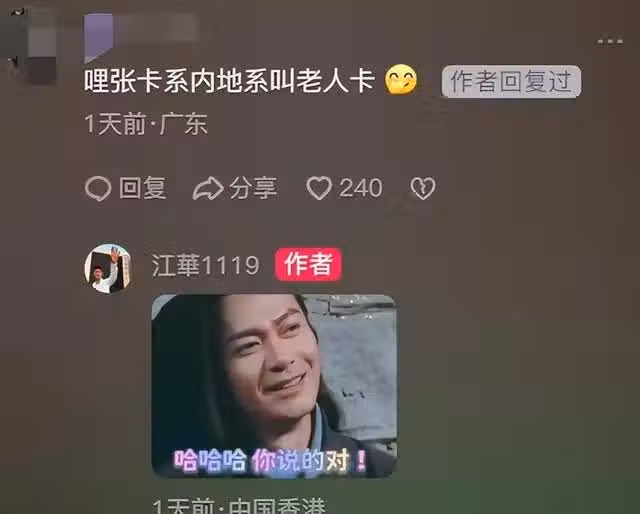Image resolution: width=640 pixels, height=514 pixels.
Task: Open the overflow menu of the comment
Action: (610, 41)
